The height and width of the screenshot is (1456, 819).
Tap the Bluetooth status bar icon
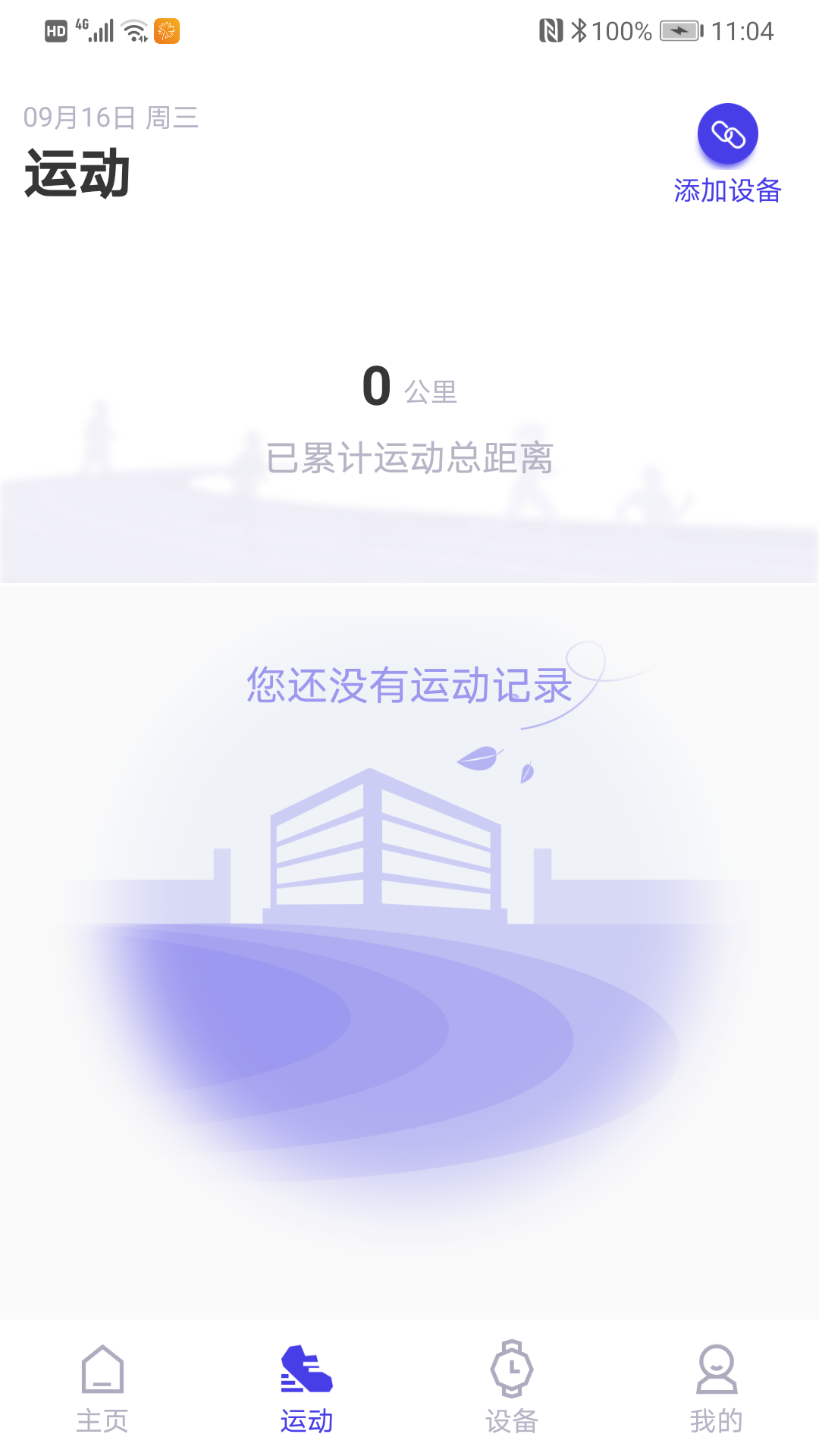[580, 30]
